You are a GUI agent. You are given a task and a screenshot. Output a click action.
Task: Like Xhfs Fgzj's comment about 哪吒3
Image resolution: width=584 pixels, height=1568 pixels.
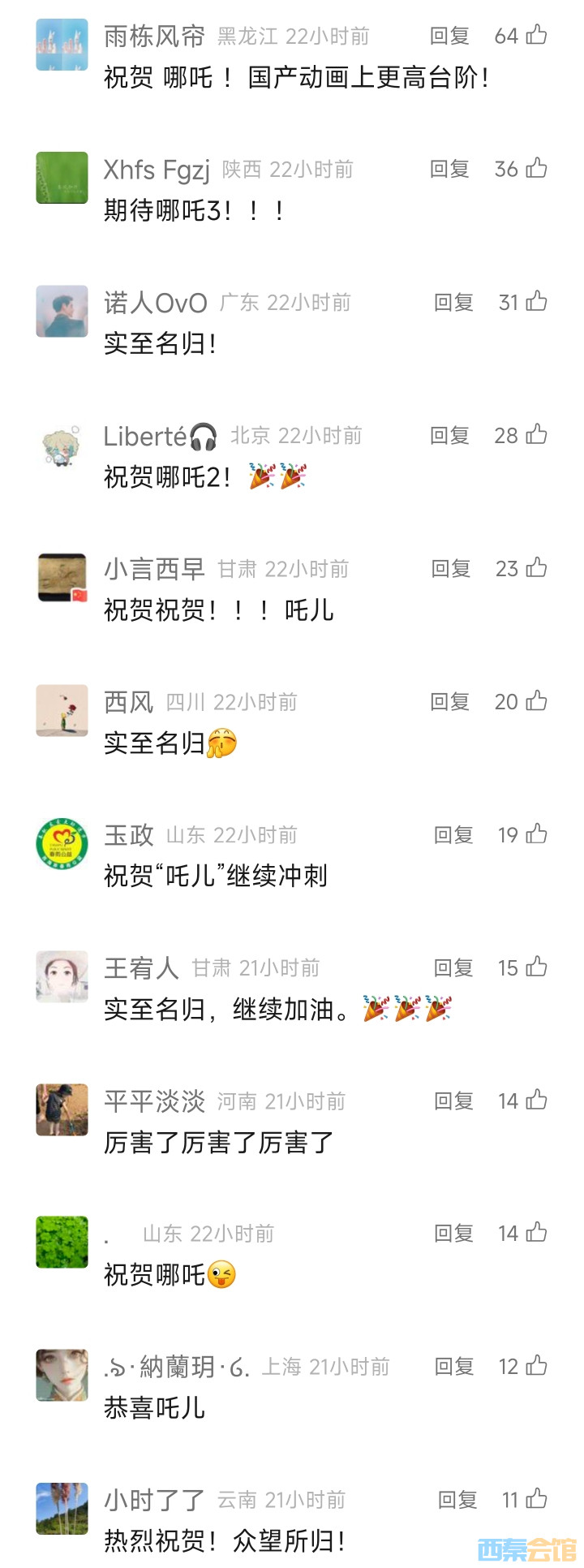click(x=536, y=168)
